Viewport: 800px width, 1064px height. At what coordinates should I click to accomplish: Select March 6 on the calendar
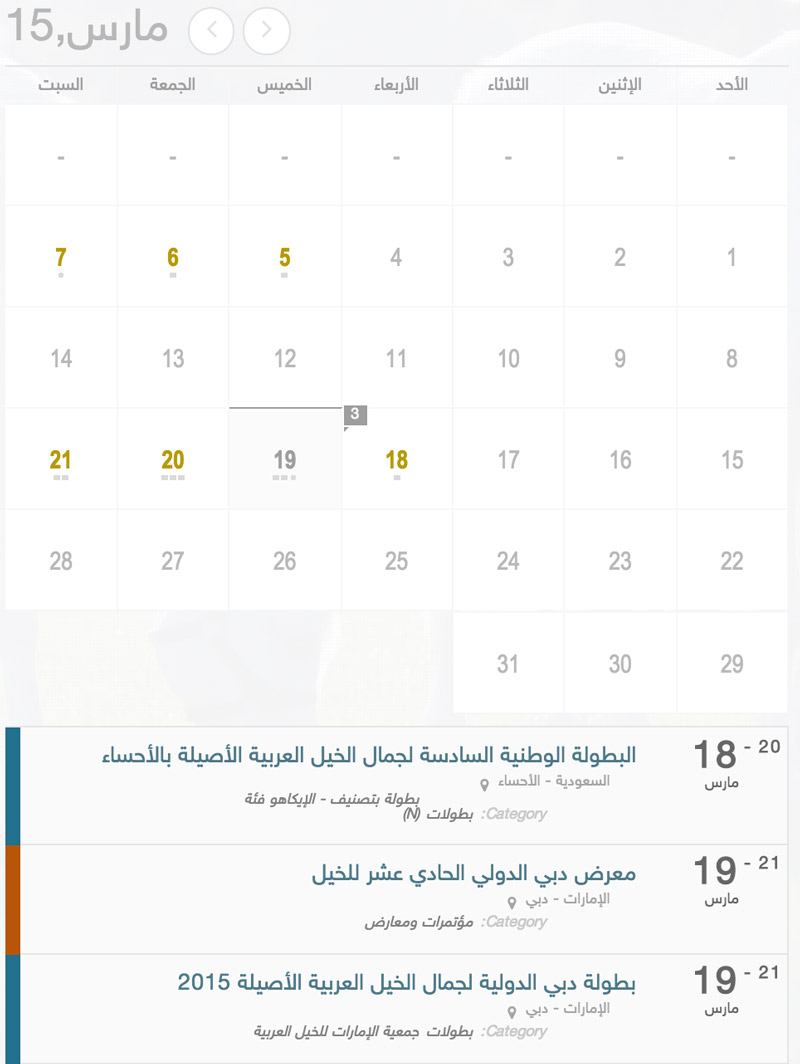[x=173, y=258]
